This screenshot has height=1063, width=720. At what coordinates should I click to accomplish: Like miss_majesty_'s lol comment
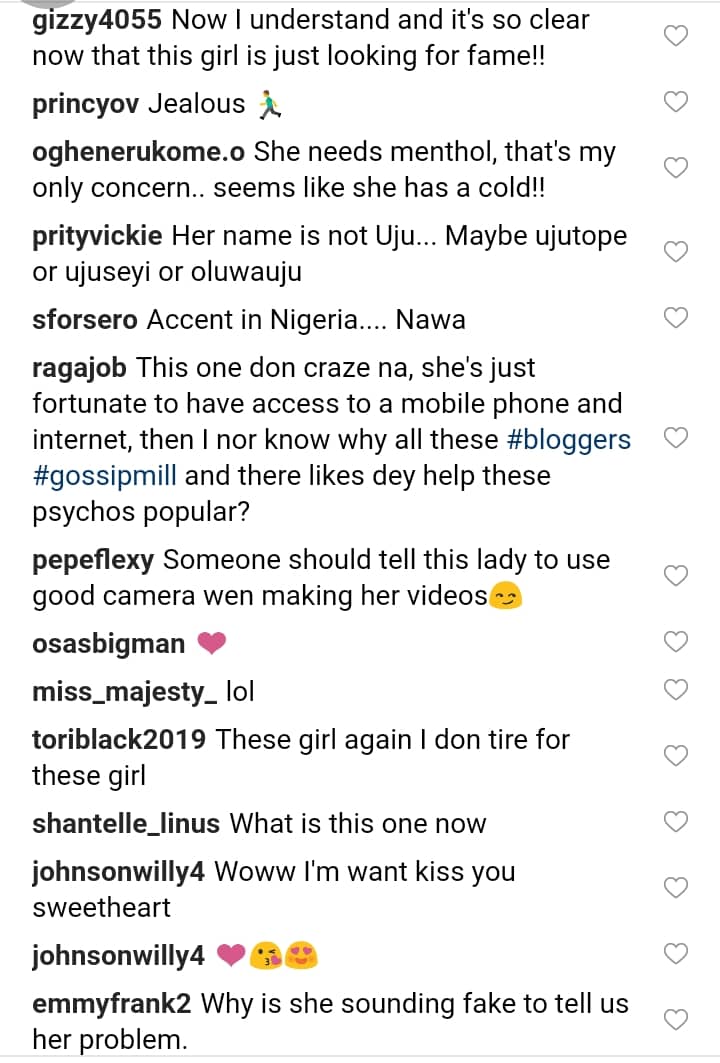[x=677, y=689]
